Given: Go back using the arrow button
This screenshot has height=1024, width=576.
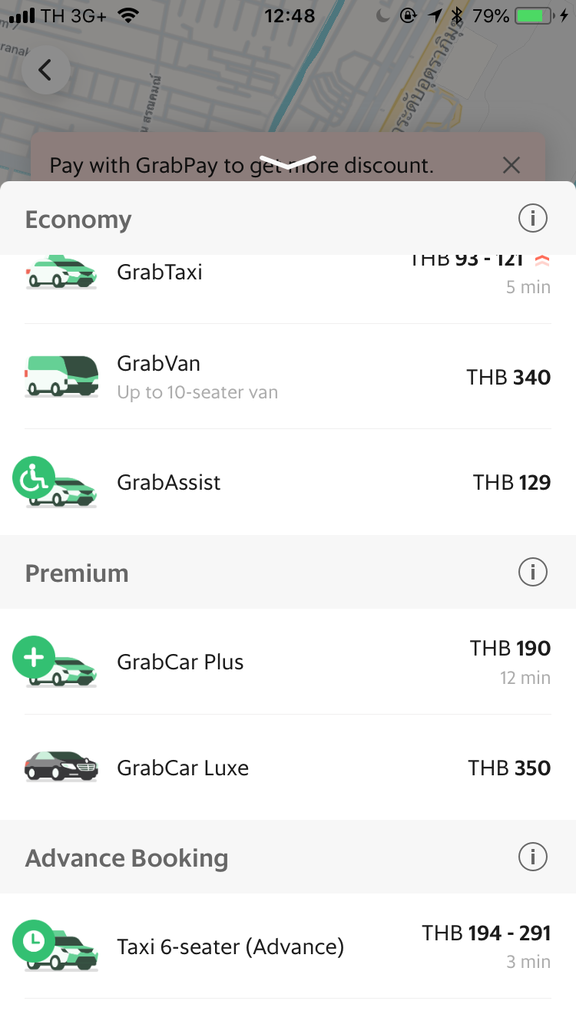Looking at the screenshot, I should 46,70.
